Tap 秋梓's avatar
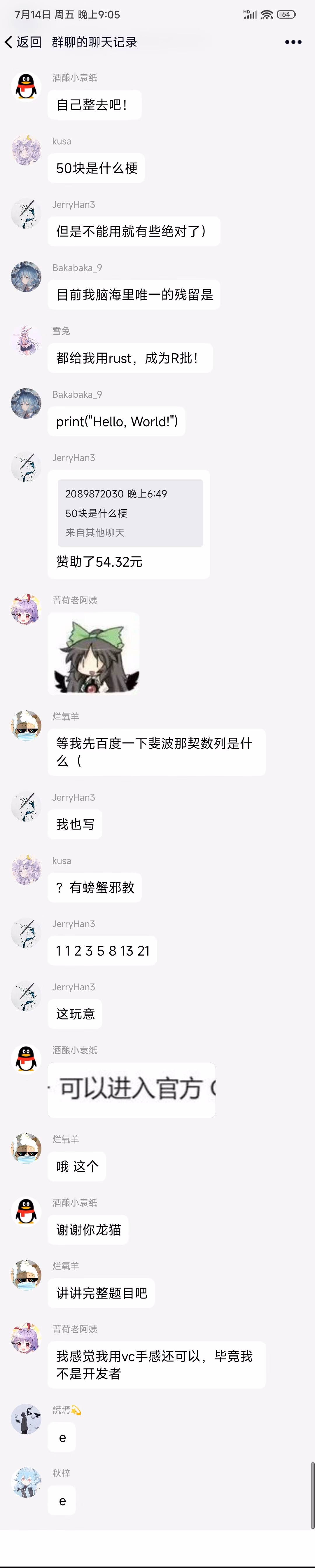Viewport: 315px width, 1568px height. 26,1482
